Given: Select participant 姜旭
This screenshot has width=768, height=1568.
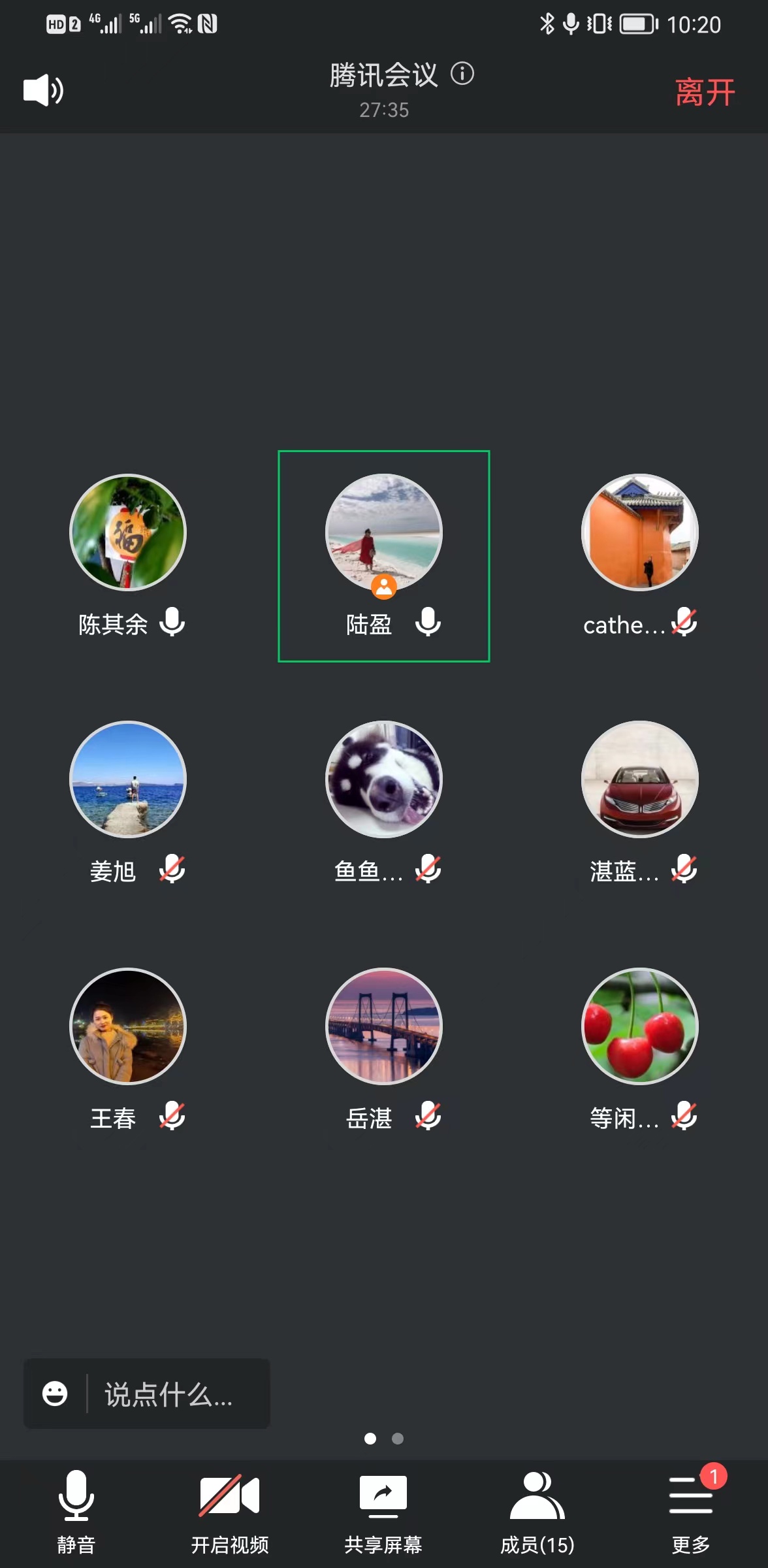Looking at the screenshot, I should (128, 779).
